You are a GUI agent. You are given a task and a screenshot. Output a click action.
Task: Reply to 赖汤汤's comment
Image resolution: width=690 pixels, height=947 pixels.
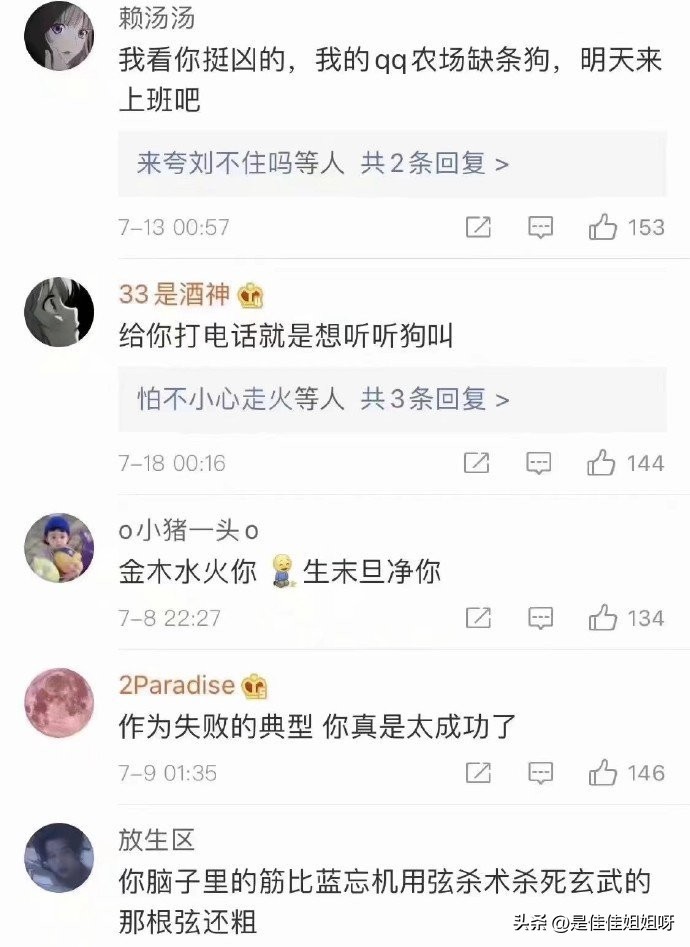click(x=540, y=227)
